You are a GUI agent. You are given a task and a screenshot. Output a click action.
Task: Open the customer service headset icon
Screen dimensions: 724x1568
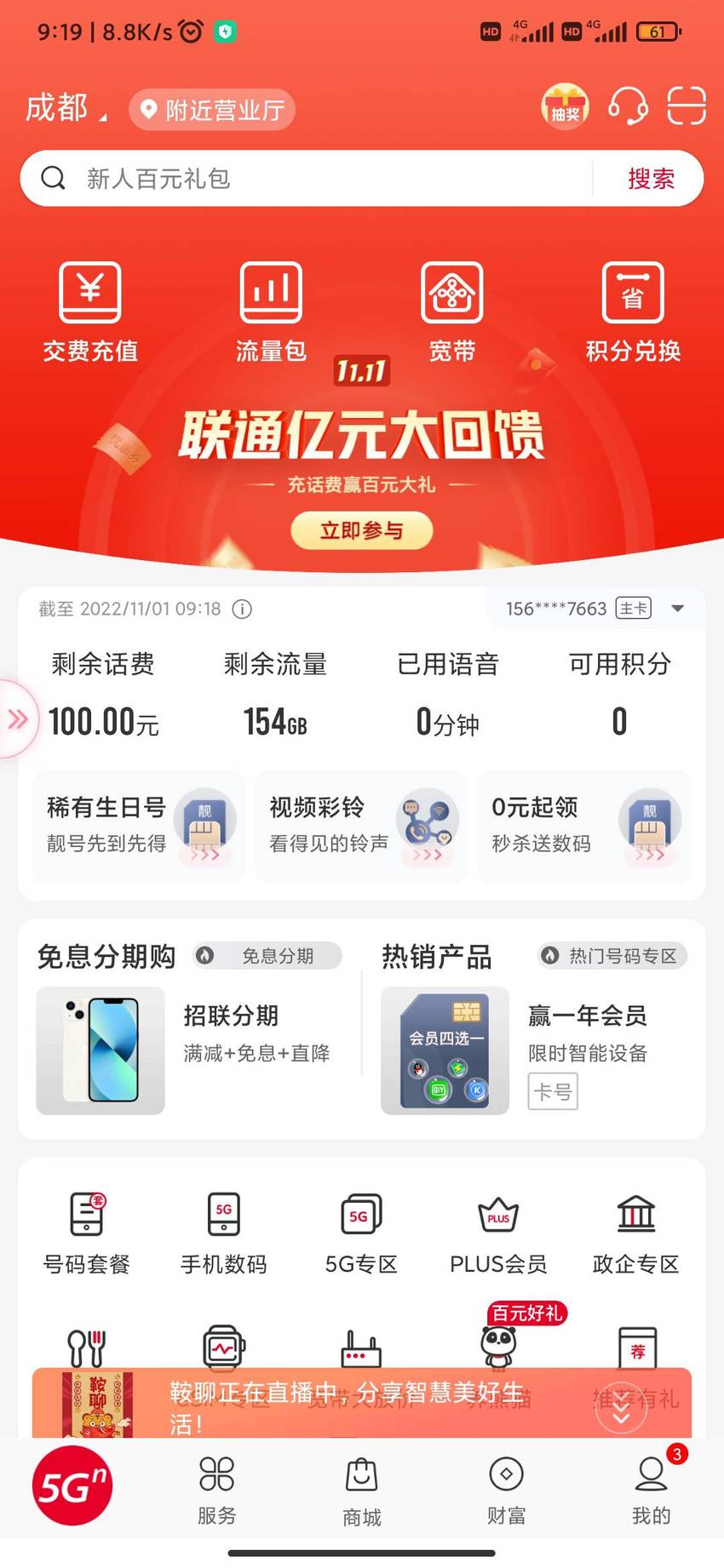pos(628,106)
